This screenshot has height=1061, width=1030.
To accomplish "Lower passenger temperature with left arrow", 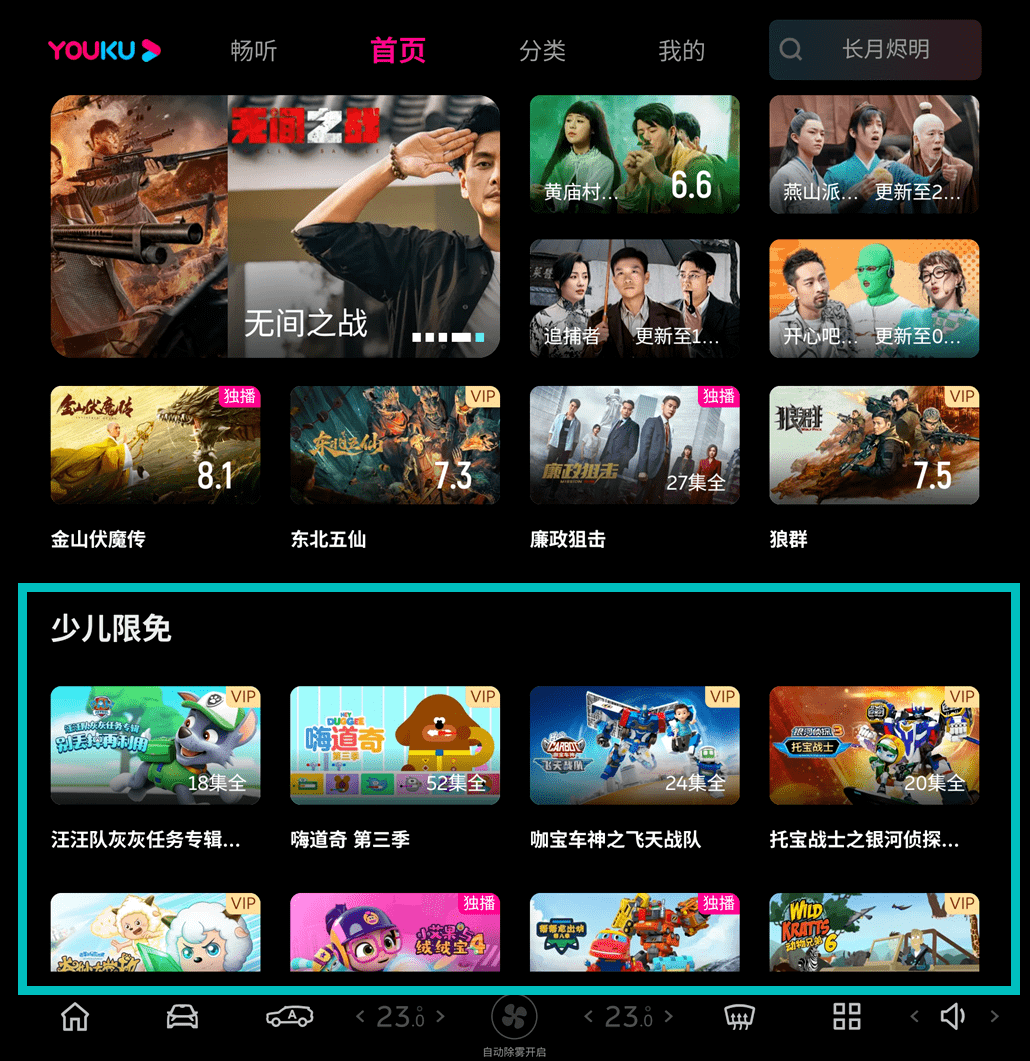I will 588,1016.
